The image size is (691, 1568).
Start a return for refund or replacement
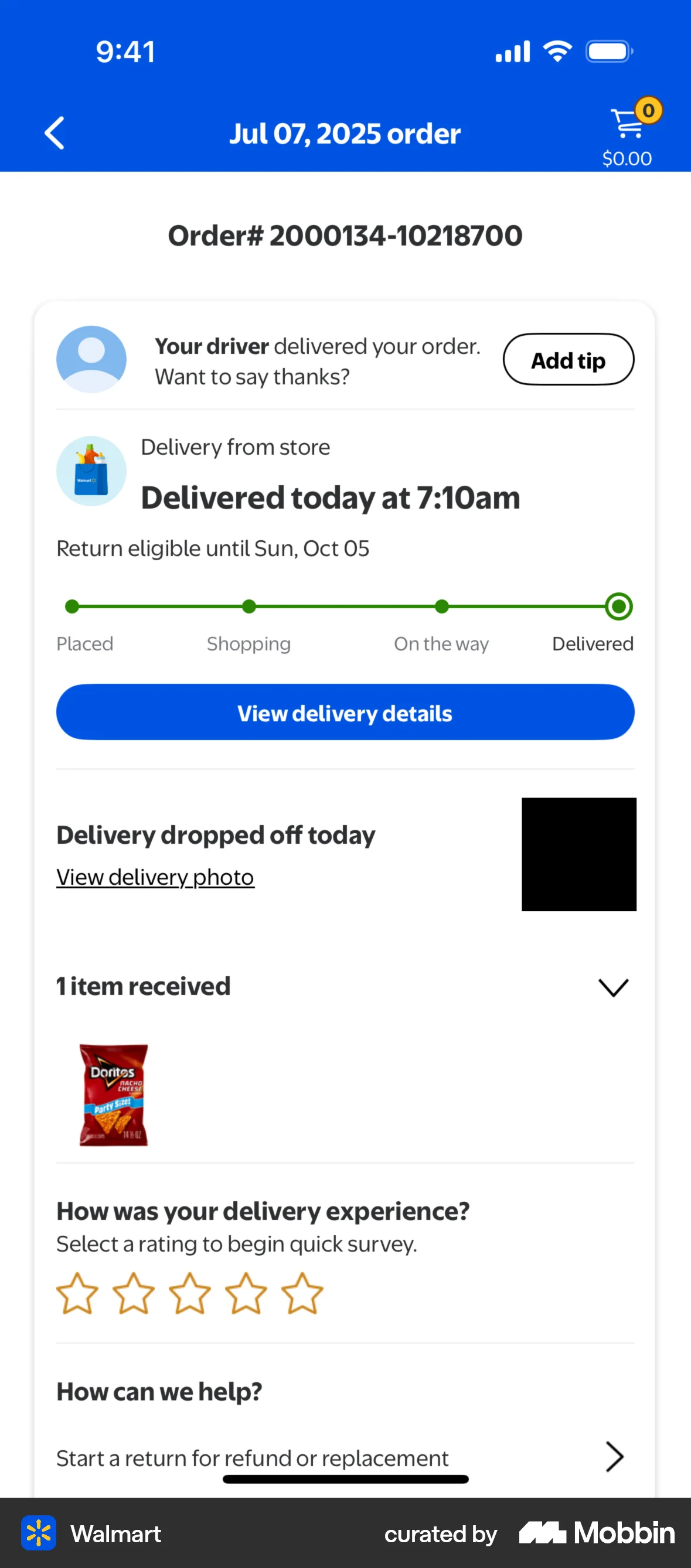tap(252, 1457)
